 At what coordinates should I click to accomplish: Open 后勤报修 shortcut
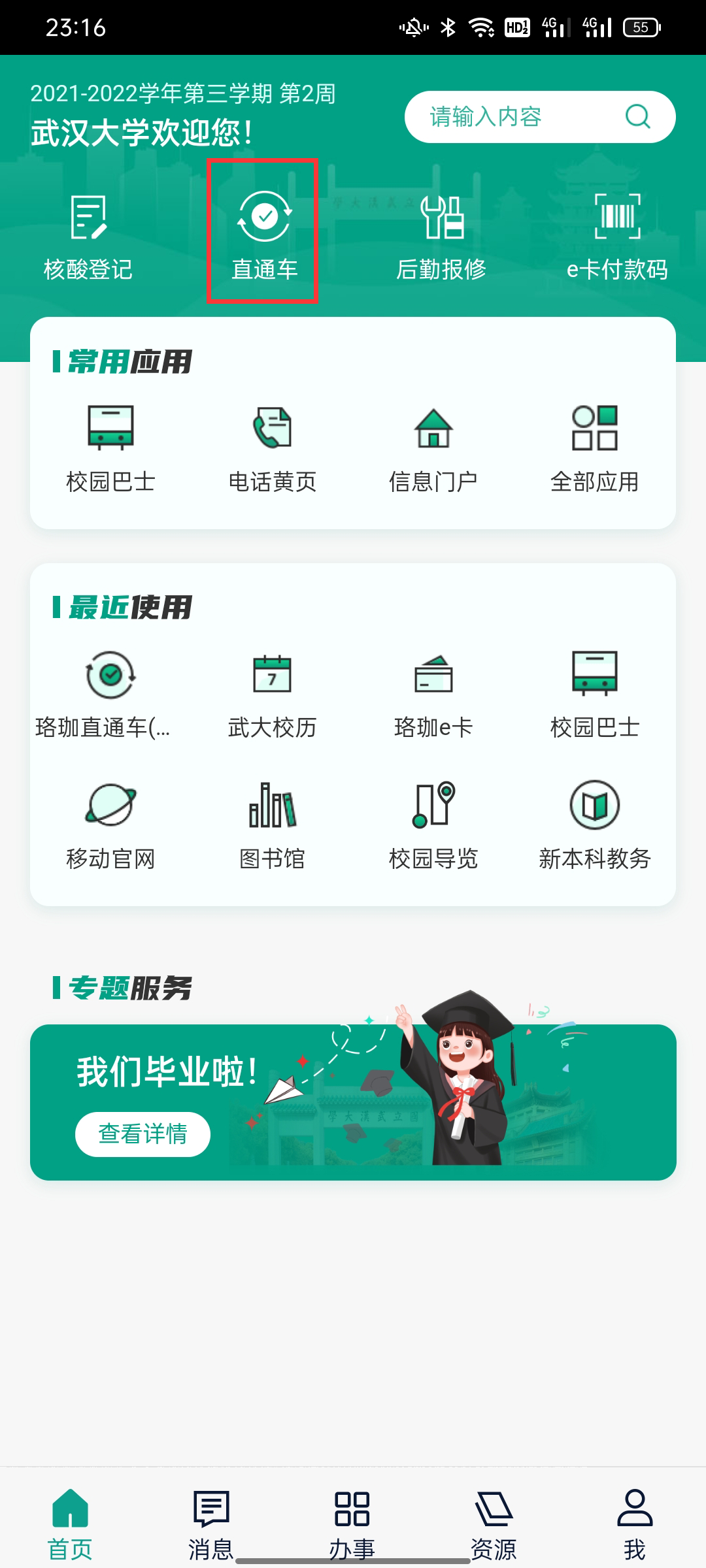pyautogui.click(x=441, y=235)
